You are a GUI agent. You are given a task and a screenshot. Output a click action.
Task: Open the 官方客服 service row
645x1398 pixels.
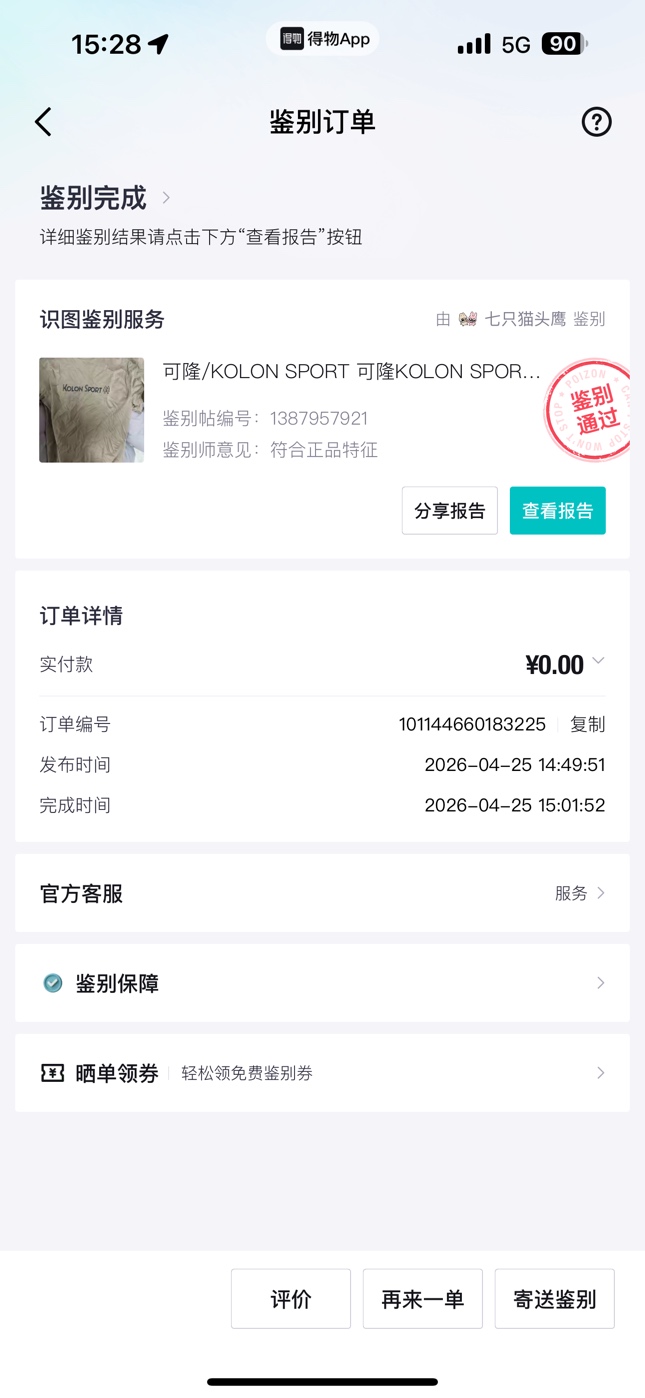[322, 893]
